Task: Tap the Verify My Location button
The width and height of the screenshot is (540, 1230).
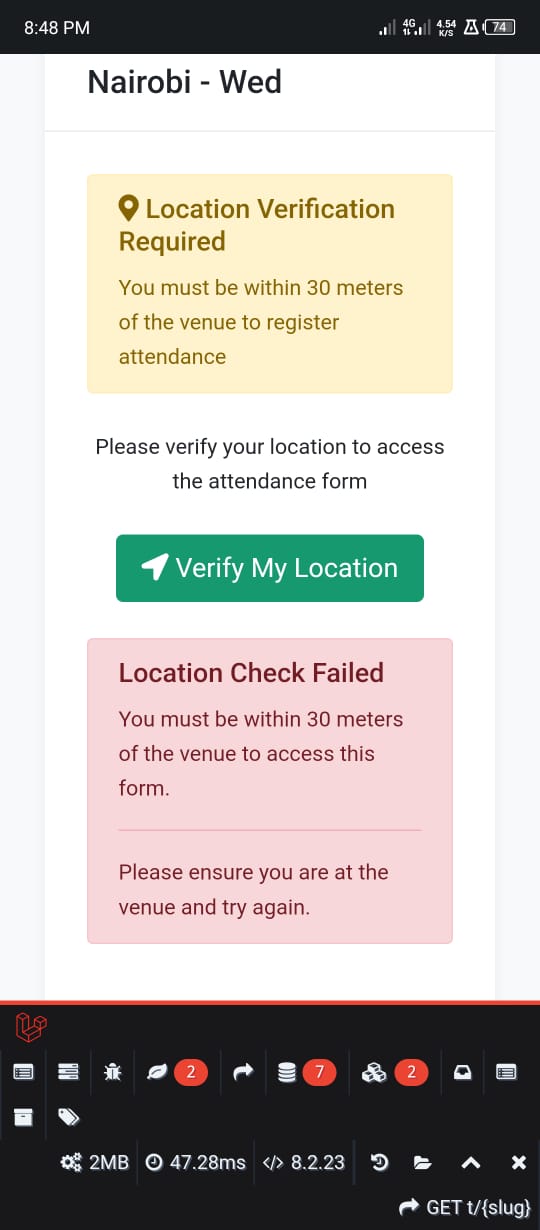Action: pyautogui.click(x=270, y=568)
